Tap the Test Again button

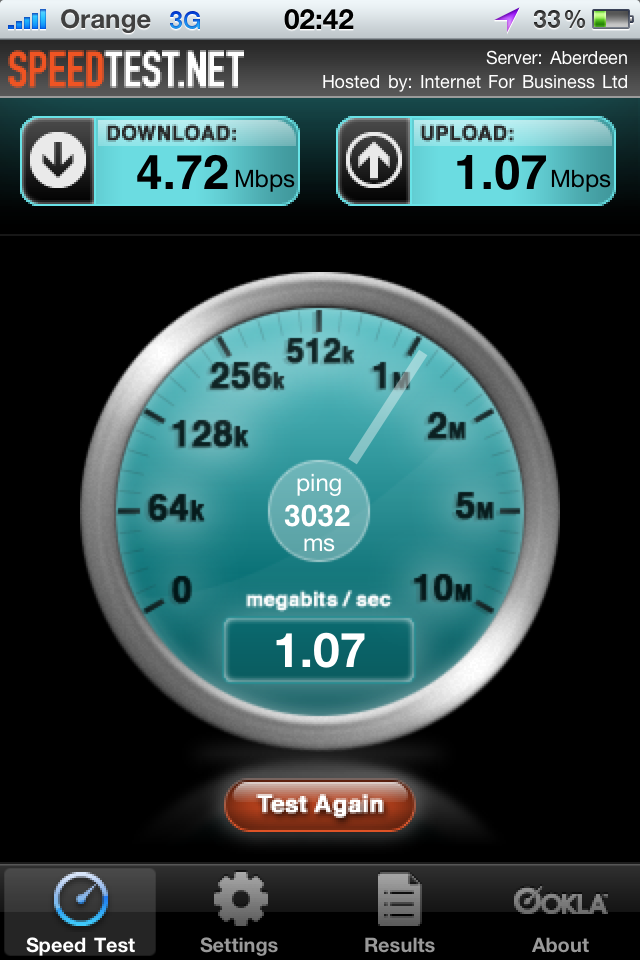click(320, 804)
